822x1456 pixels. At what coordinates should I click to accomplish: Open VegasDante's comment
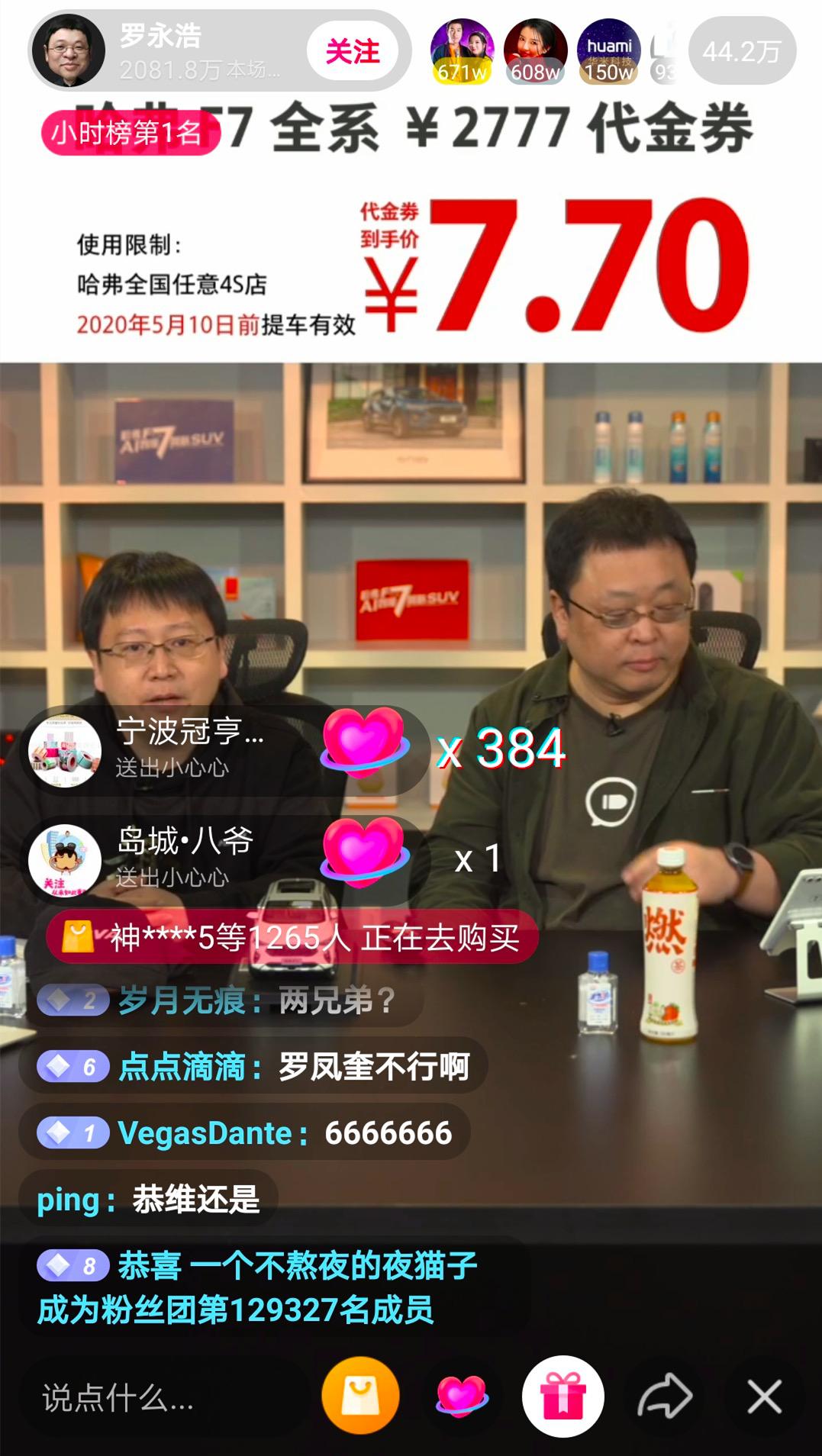244,1132
